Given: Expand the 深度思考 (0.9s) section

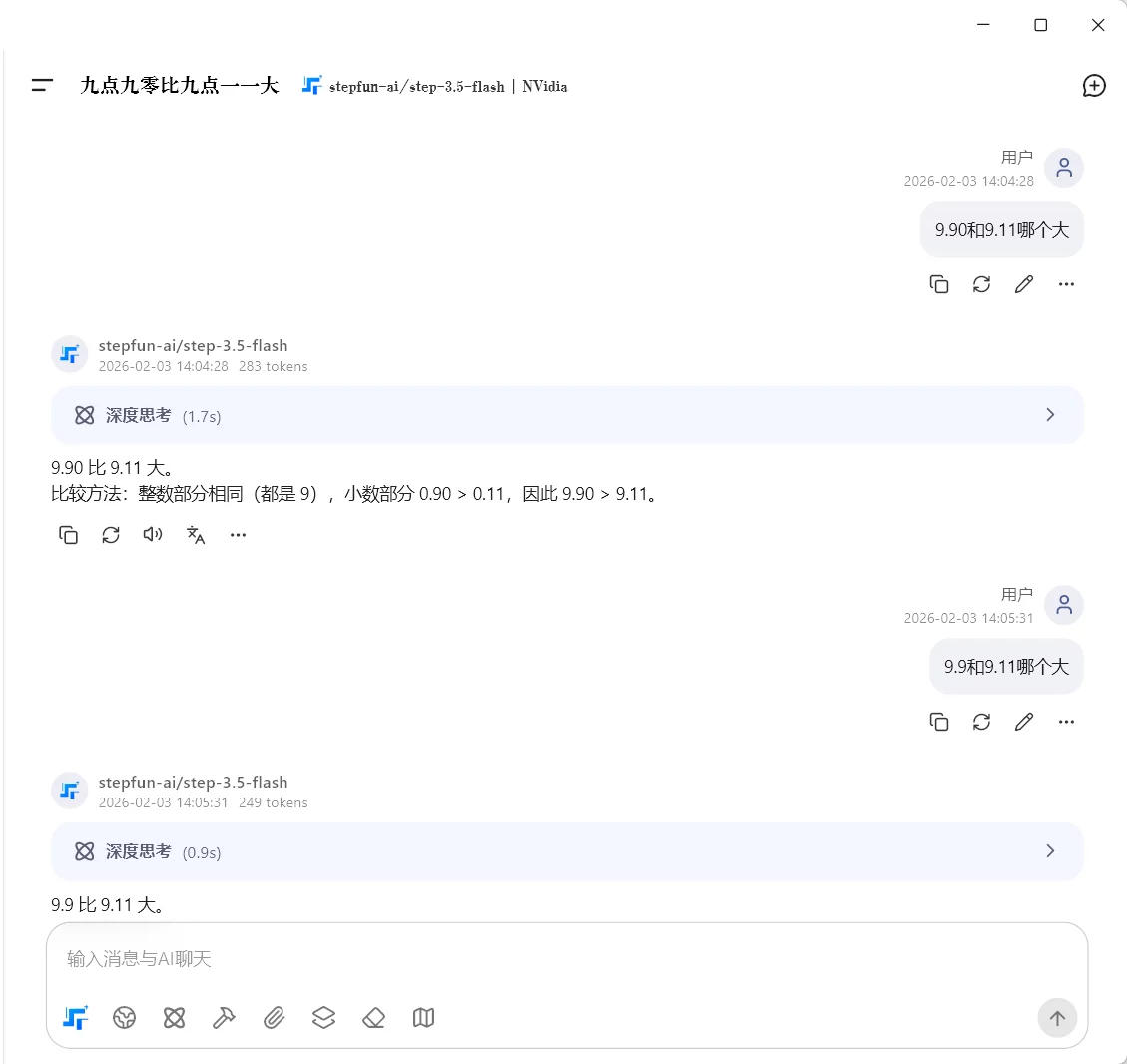Looking at the screenshot, I should click(x=567, y=851).
